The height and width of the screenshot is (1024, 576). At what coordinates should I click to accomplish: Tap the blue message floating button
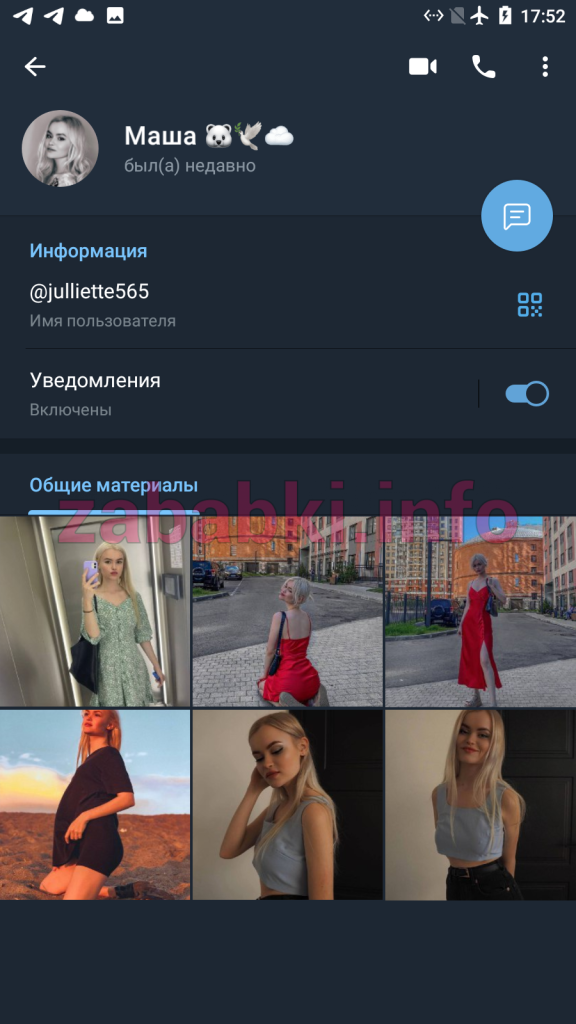click(517, 216)
